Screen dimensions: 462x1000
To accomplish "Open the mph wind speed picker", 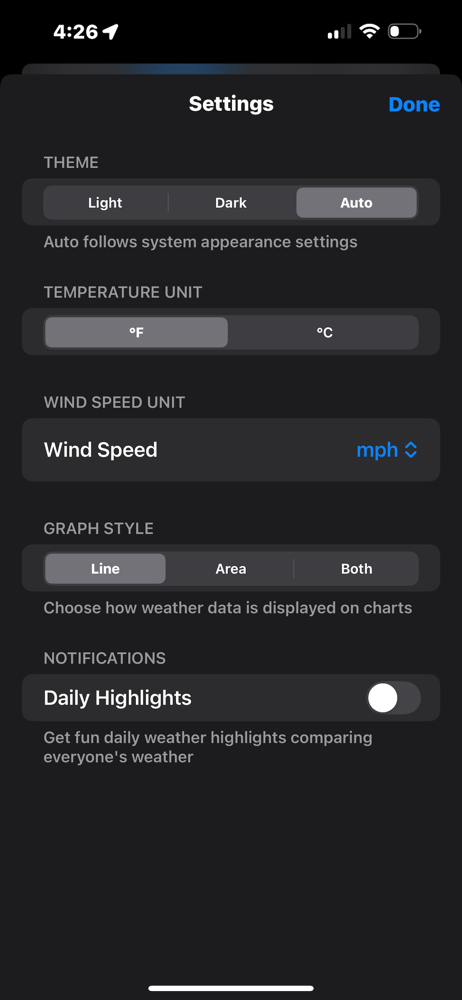I will [x=387, y=450].
